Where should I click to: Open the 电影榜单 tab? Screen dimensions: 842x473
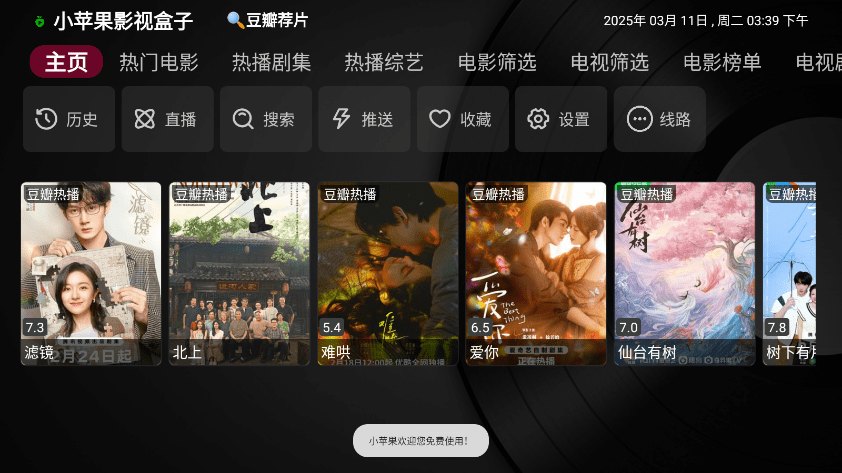point(723,62)
